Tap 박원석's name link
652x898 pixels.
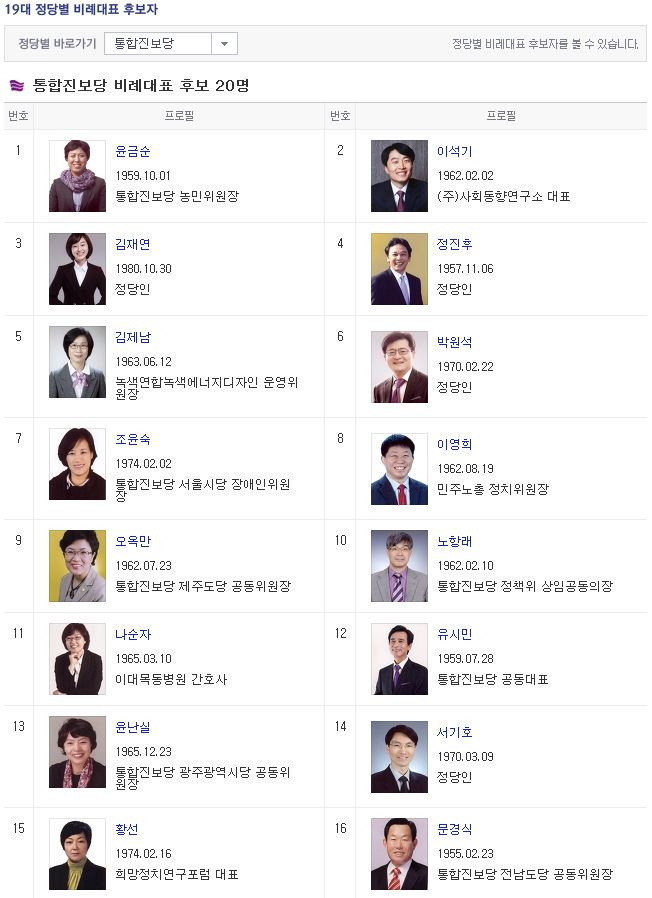454,342
